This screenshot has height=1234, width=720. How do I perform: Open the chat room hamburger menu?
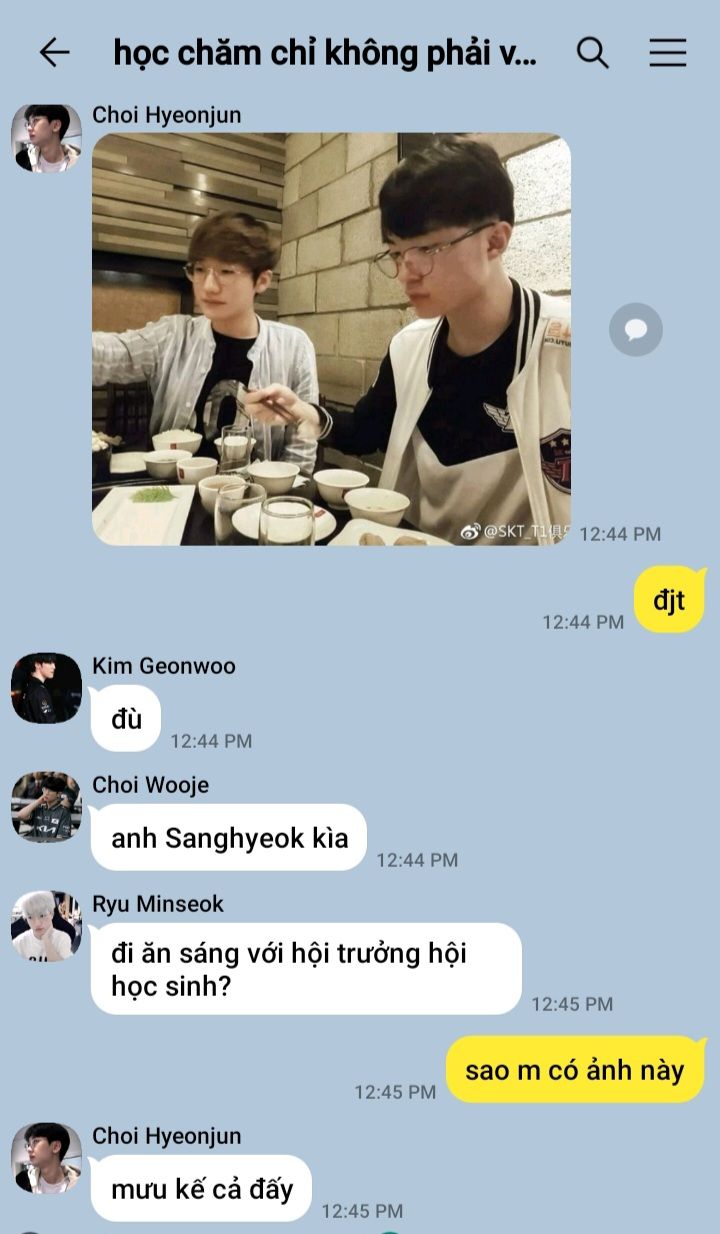point(668,53)
